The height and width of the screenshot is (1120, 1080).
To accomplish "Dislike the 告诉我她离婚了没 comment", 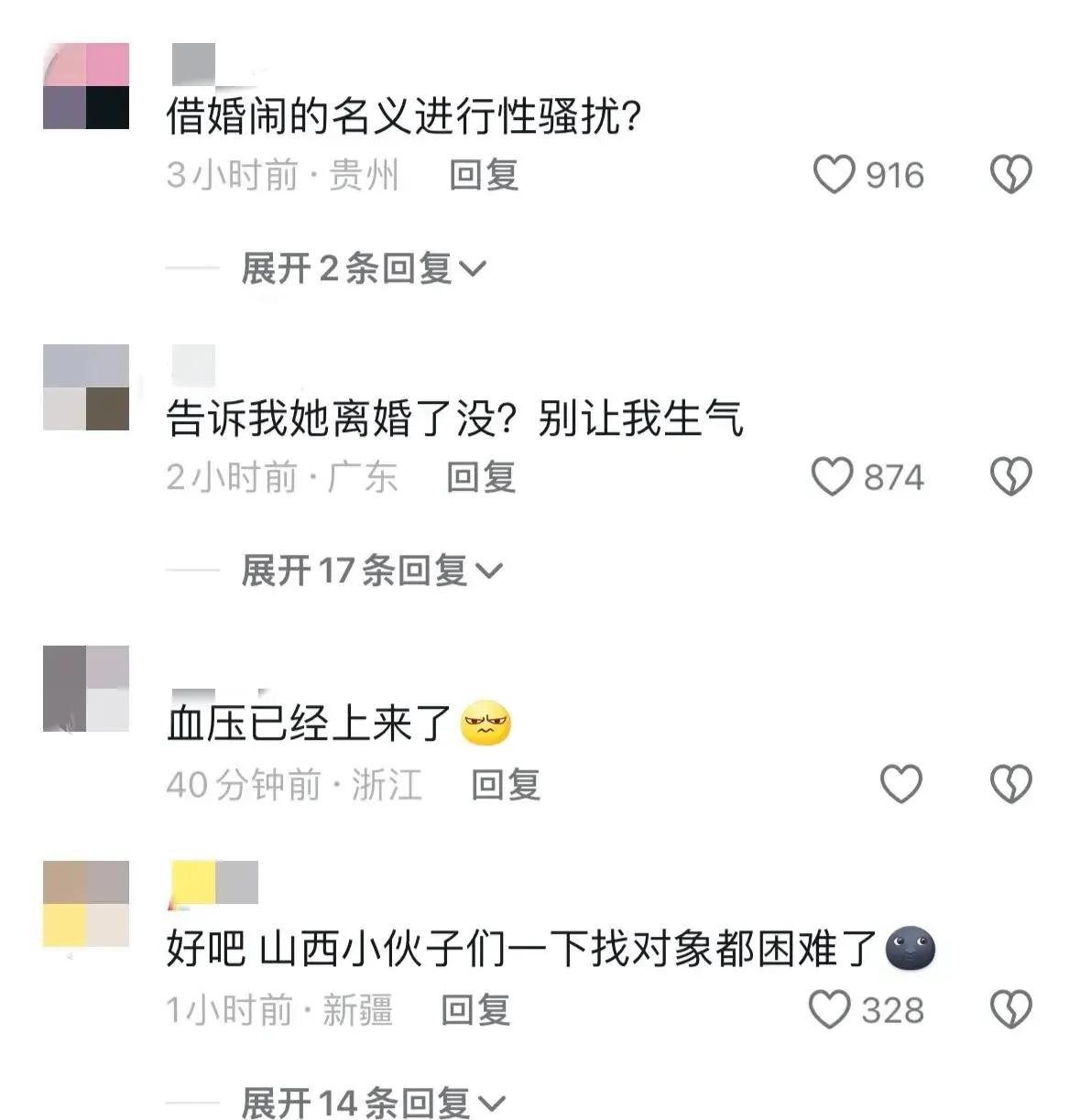I will coord(1011,477).
